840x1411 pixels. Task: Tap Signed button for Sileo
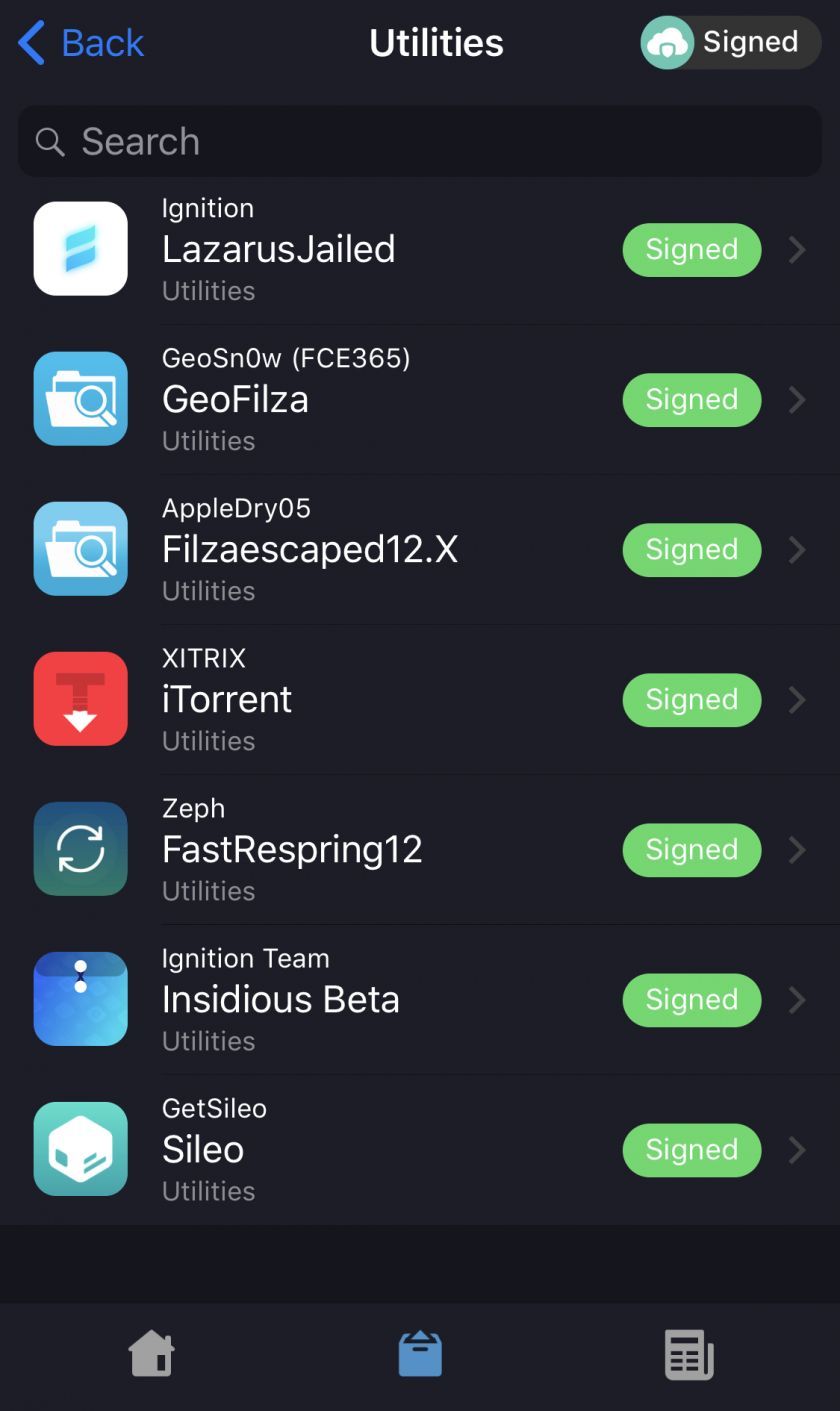[691, 1150]
